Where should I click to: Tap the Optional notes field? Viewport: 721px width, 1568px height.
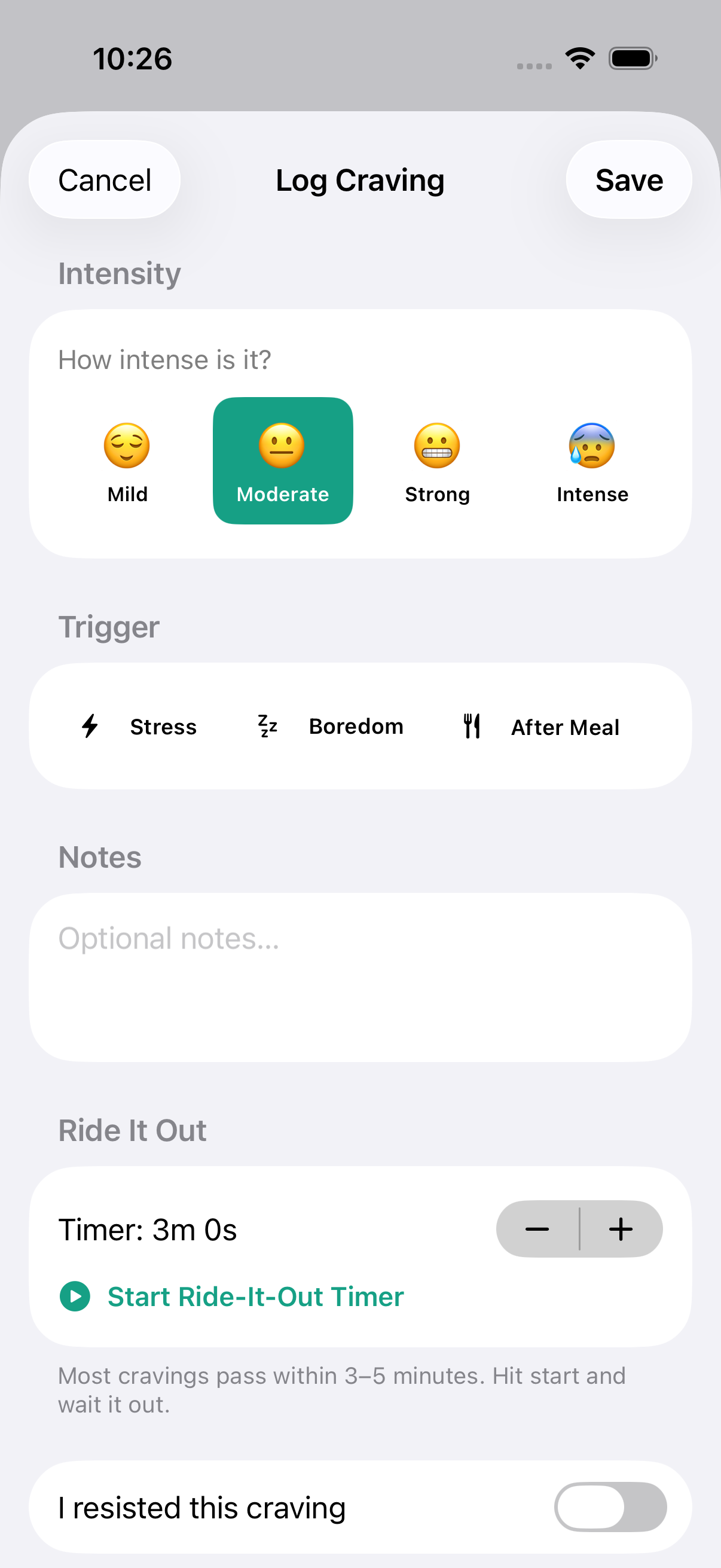click(360, 978)
